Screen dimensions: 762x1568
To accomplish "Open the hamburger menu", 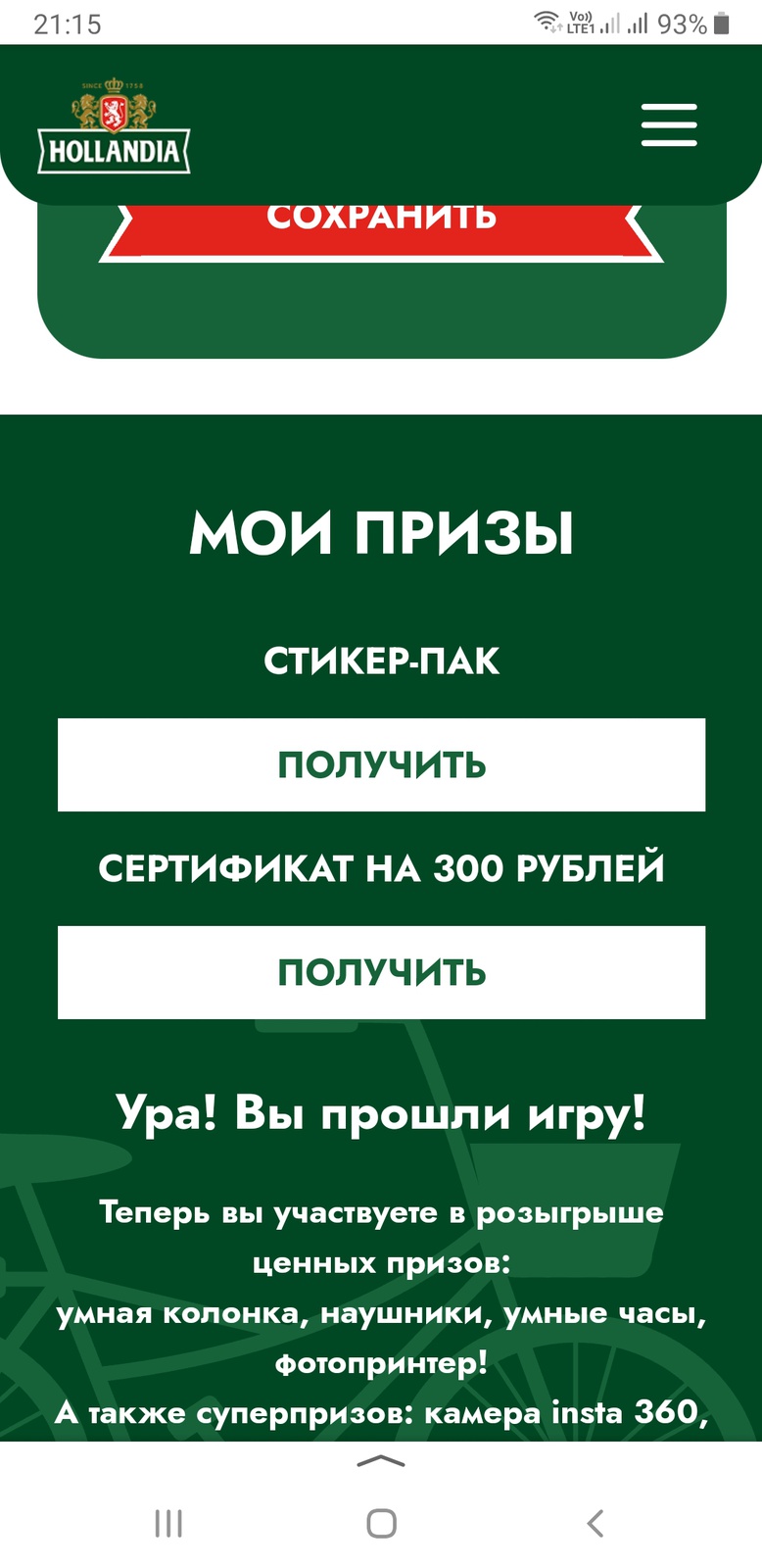I will (669, 125).
